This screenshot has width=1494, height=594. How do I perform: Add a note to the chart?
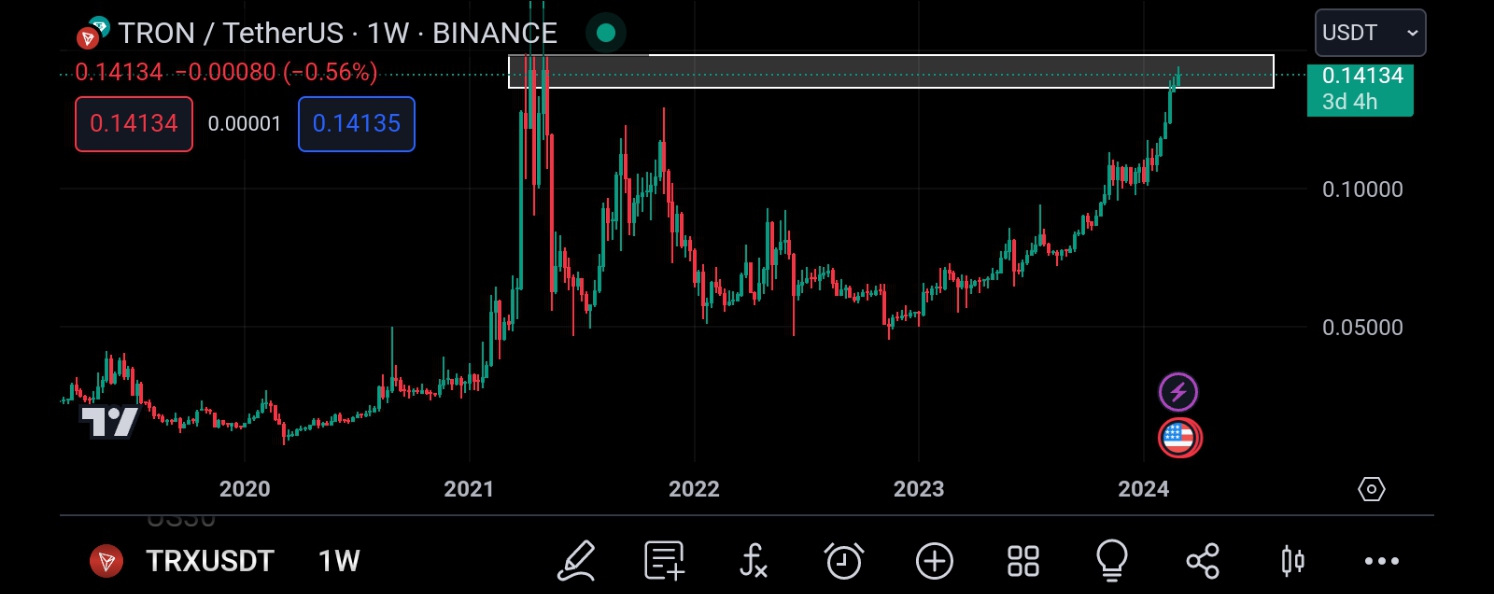[664, 561]
